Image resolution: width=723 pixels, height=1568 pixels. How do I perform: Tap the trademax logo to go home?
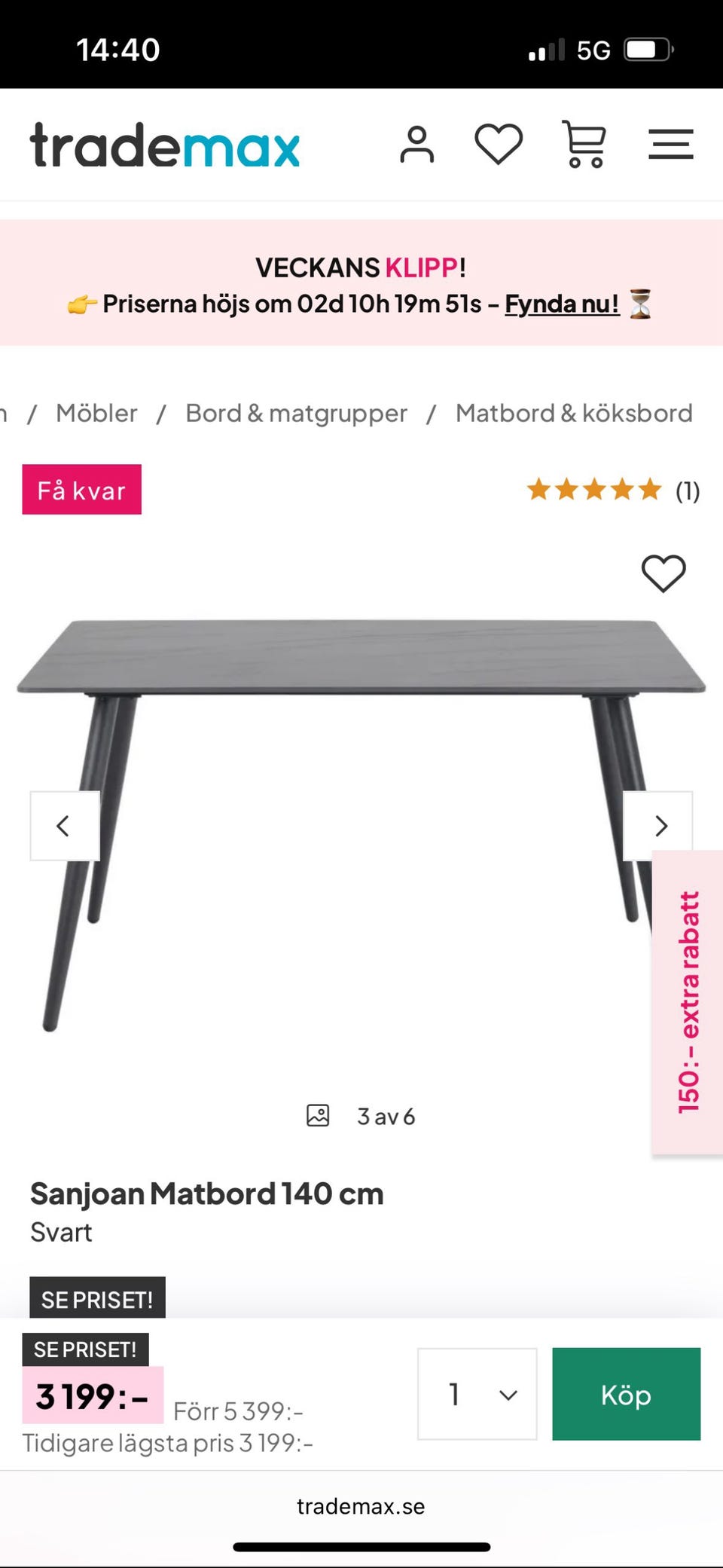point(165,145)
